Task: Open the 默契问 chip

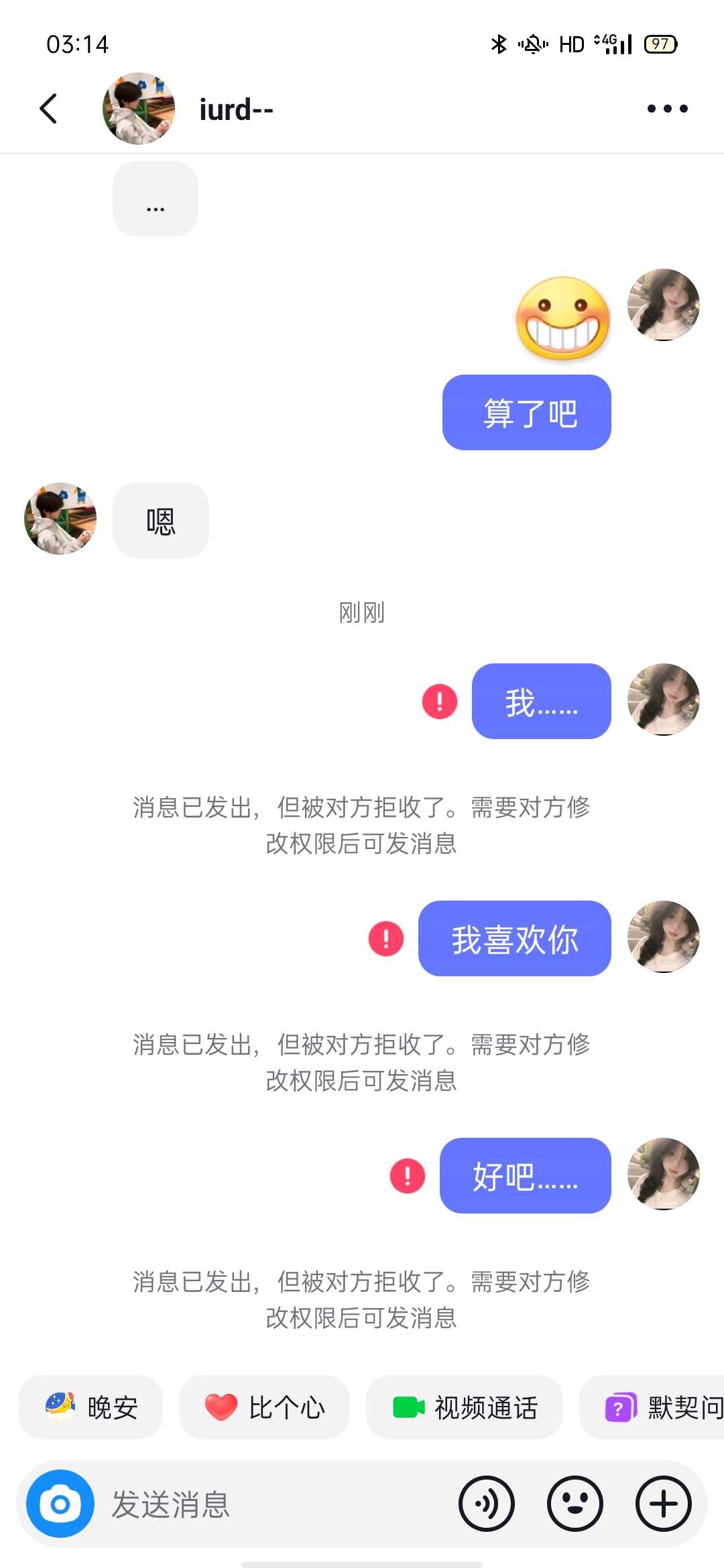Action: coord(652,1407)
